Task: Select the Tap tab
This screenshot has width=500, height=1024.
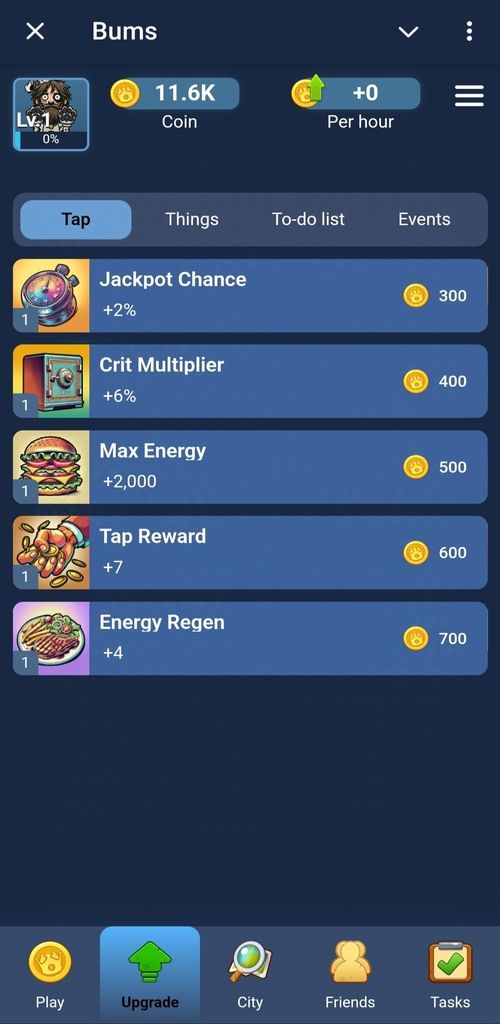Action: (76, 219)
